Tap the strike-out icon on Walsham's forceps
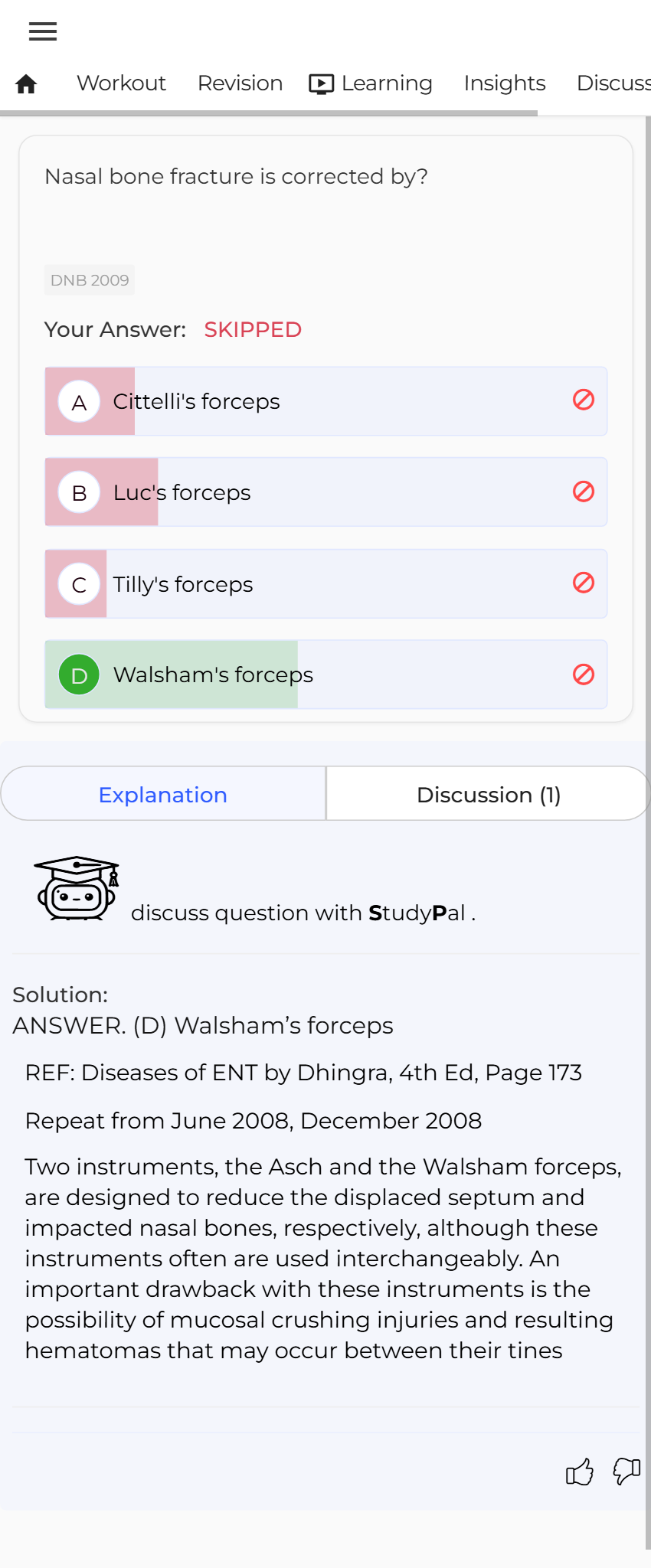This screenshot has width=651, height=1568. pyautogui.click(x=584, y=675)
